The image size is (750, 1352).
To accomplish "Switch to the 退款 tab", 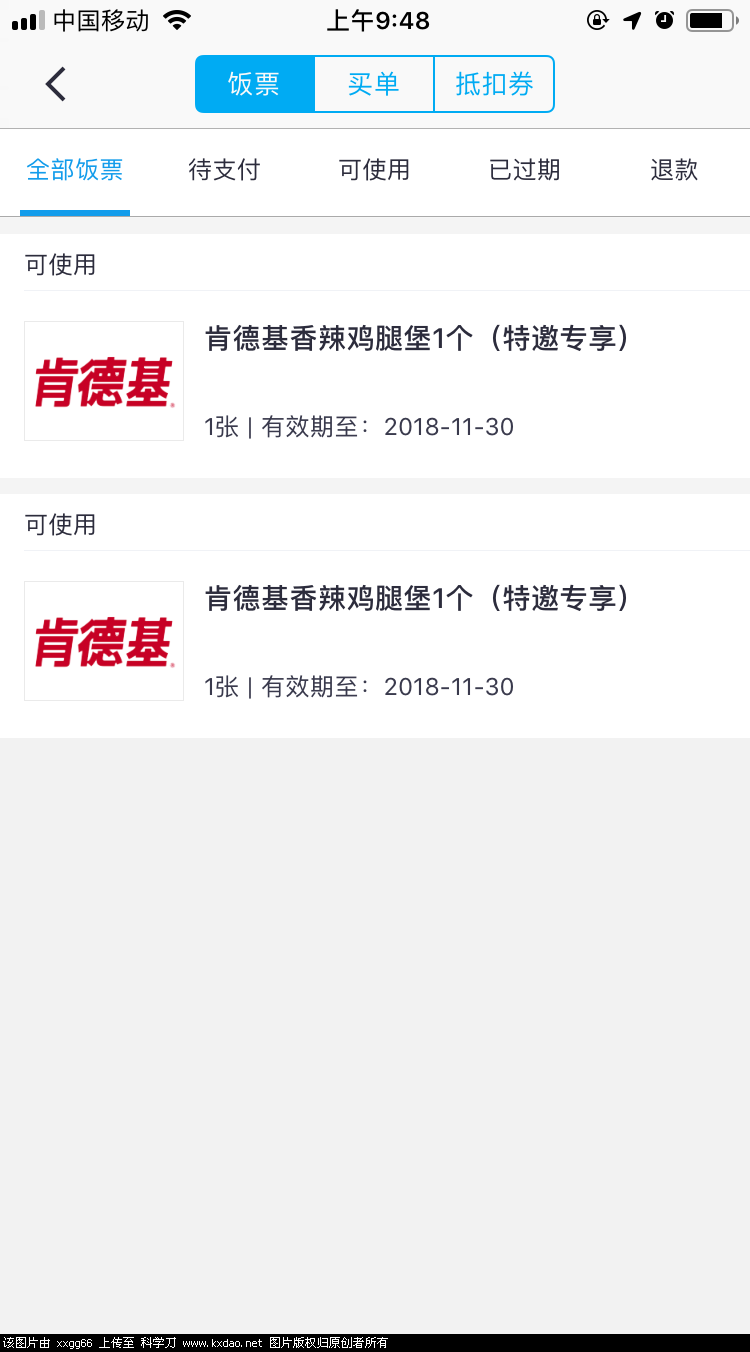I will [x=674, y=170].
